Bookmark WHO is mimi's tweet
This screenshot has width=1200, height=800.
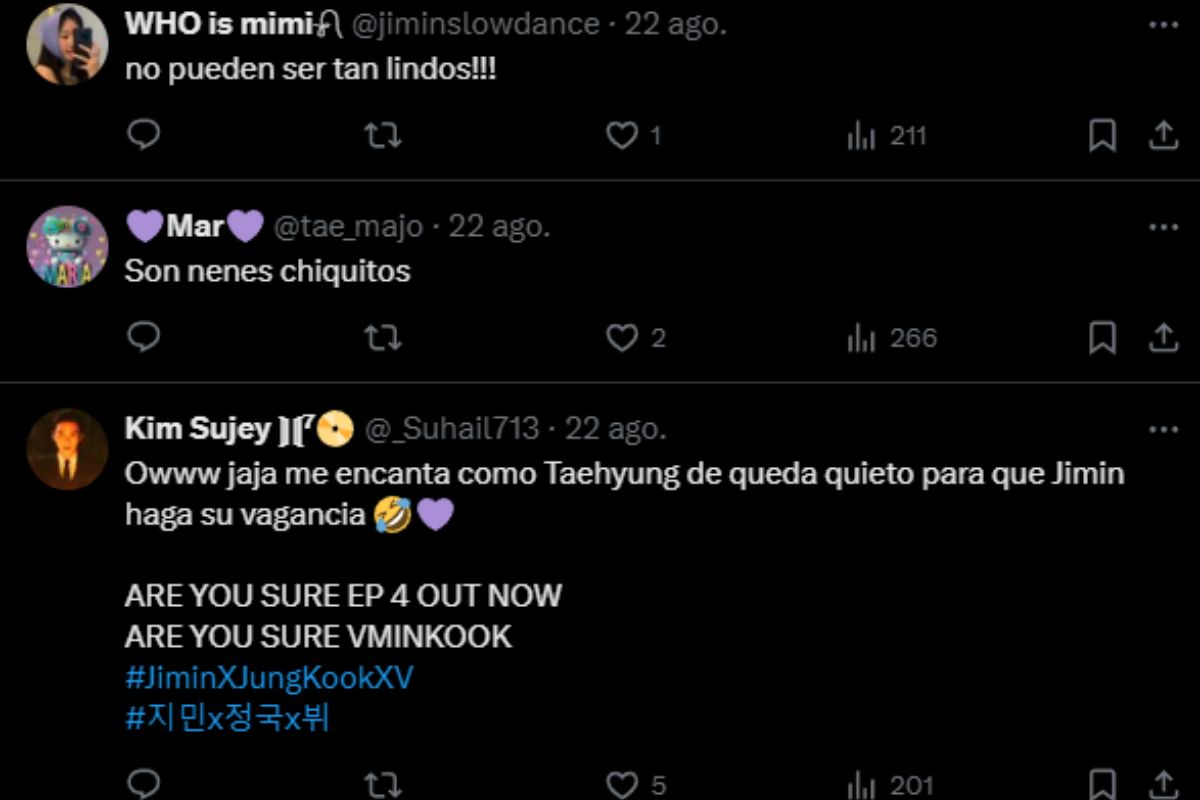click(1102, 135)
